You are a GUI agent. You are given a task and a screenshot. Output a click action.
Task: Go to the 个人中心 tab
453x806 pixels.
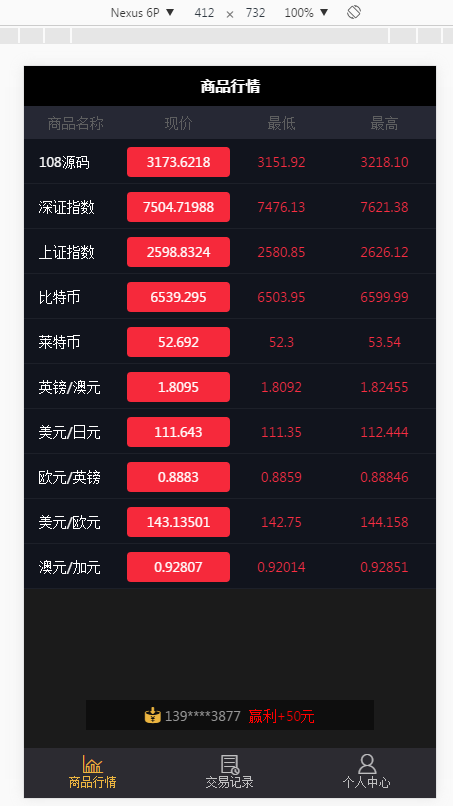click(x=367, y=773)
